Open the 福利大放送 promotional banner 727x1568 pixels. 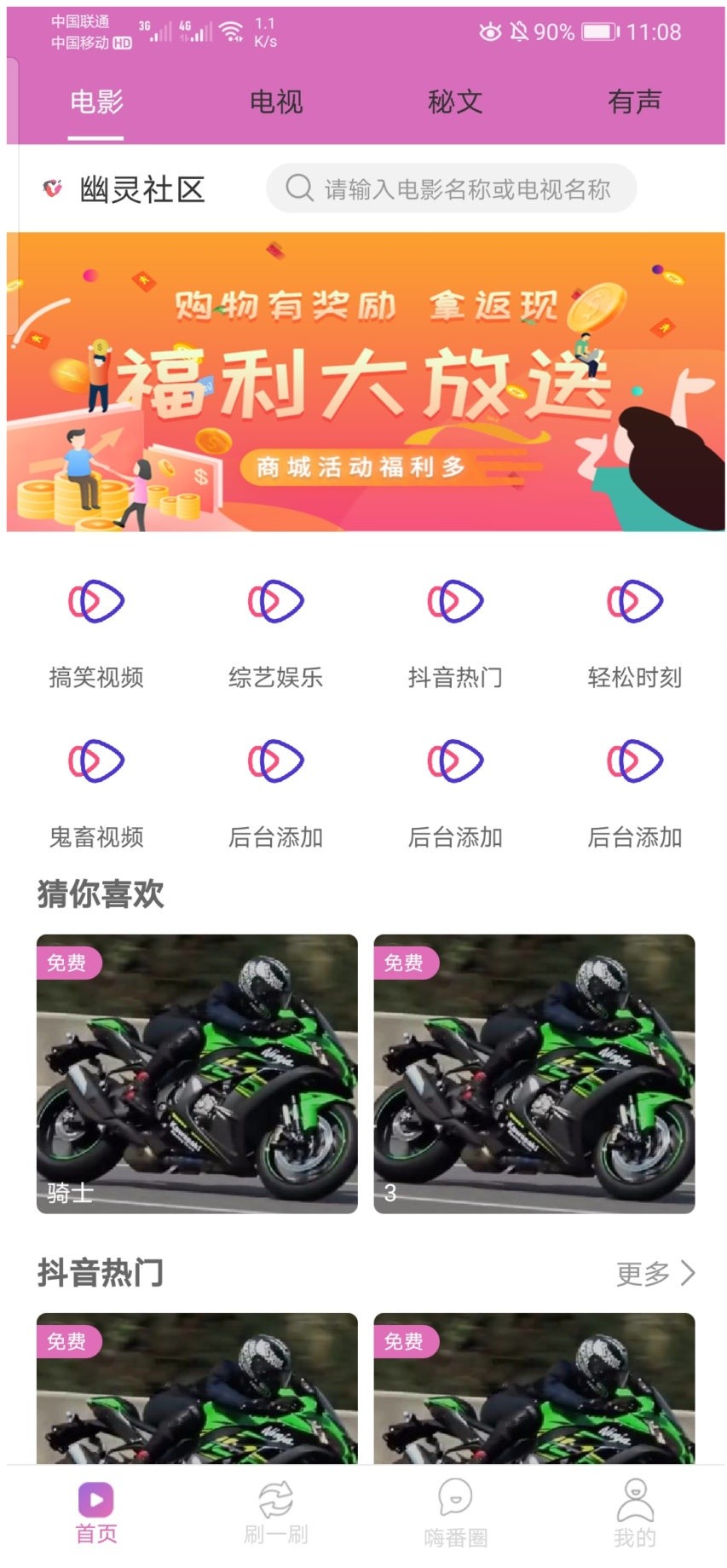(366, 382)
